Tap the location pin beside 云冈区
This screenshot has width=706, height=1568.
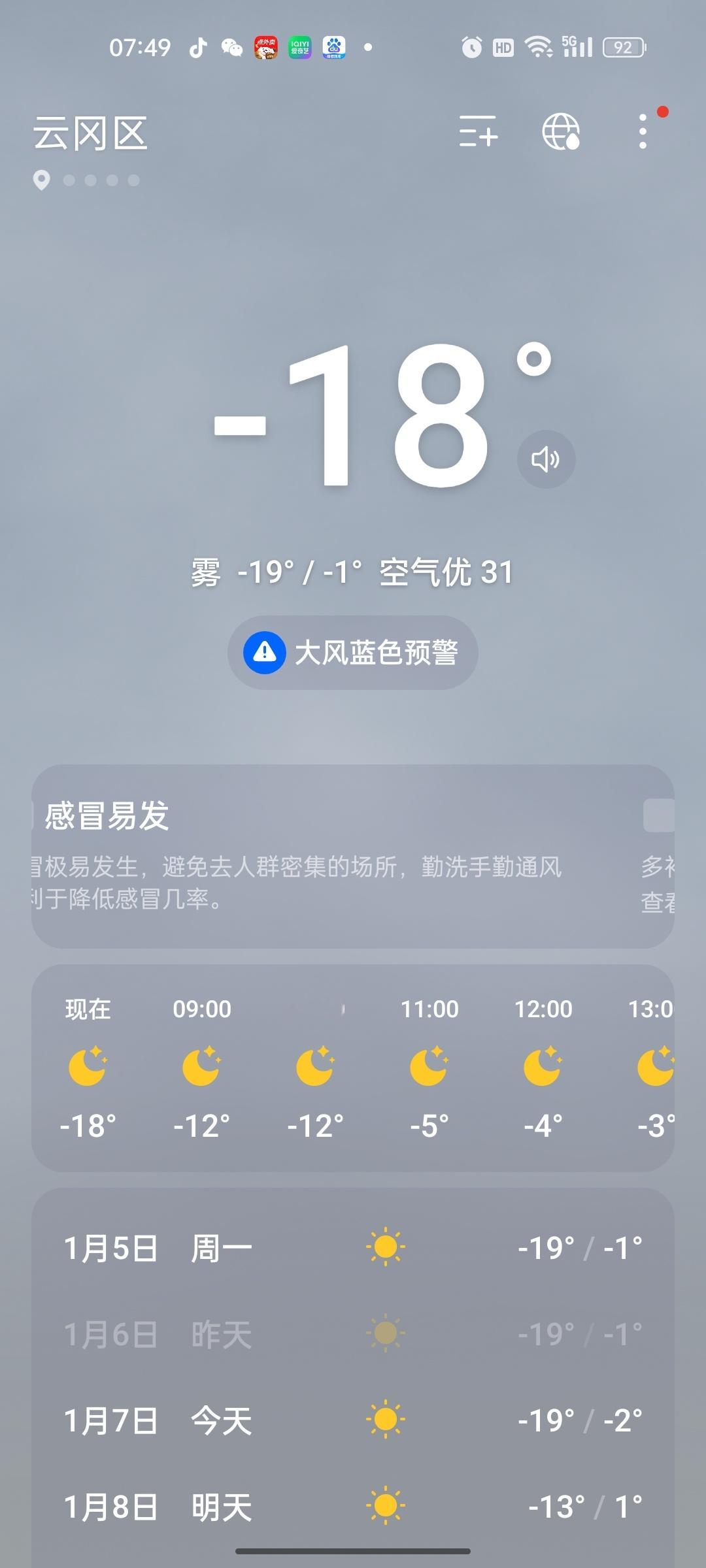coord(43,180)
